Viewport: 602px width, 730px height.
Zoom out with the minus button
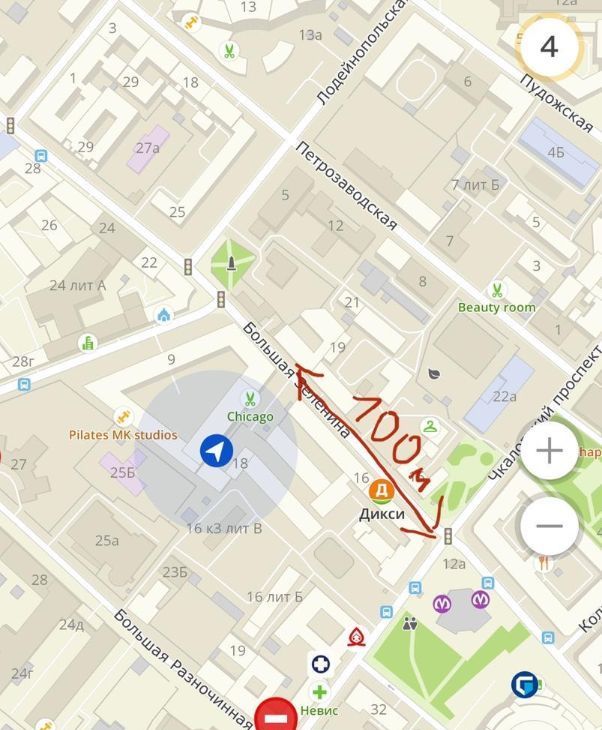click(x=548, y=526)
